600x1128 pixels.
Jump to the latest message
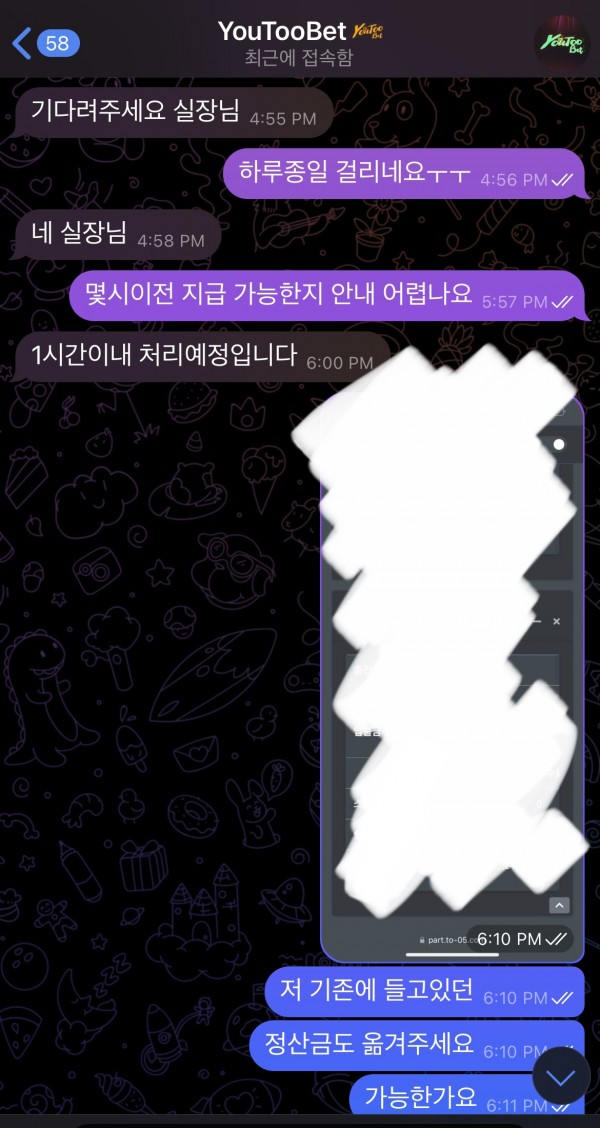(562, 1077)
